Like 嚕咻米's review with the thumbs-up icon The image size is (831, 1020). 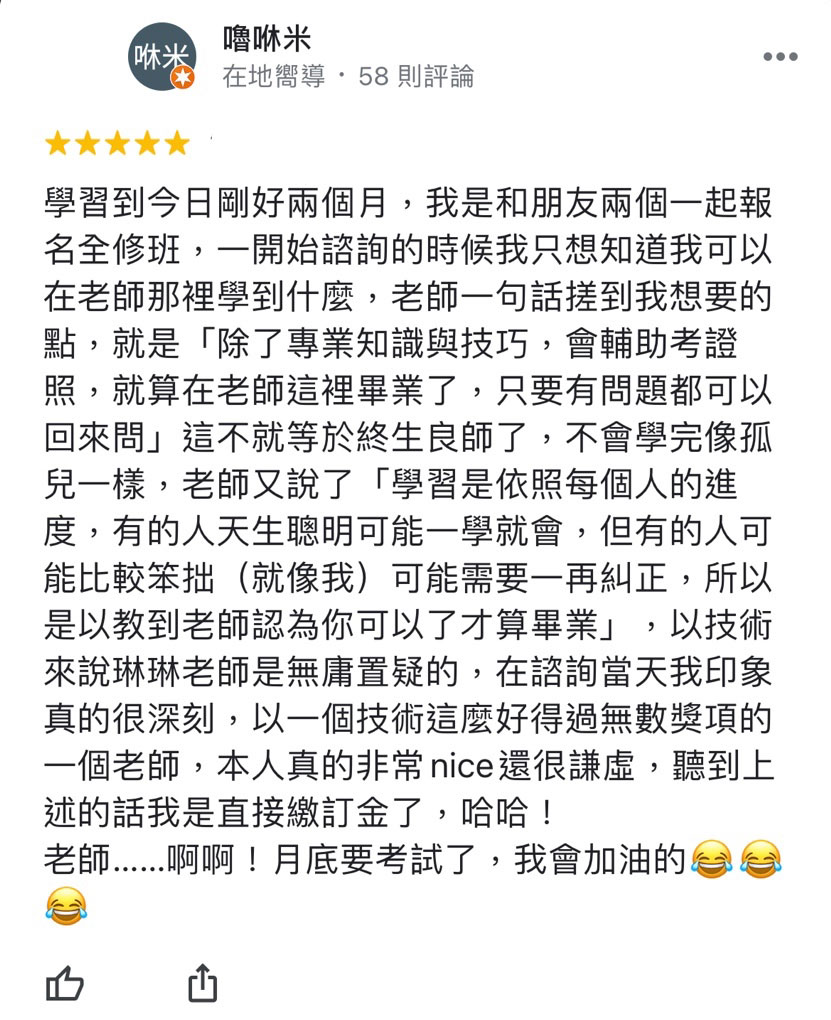(x=65, y=983)
